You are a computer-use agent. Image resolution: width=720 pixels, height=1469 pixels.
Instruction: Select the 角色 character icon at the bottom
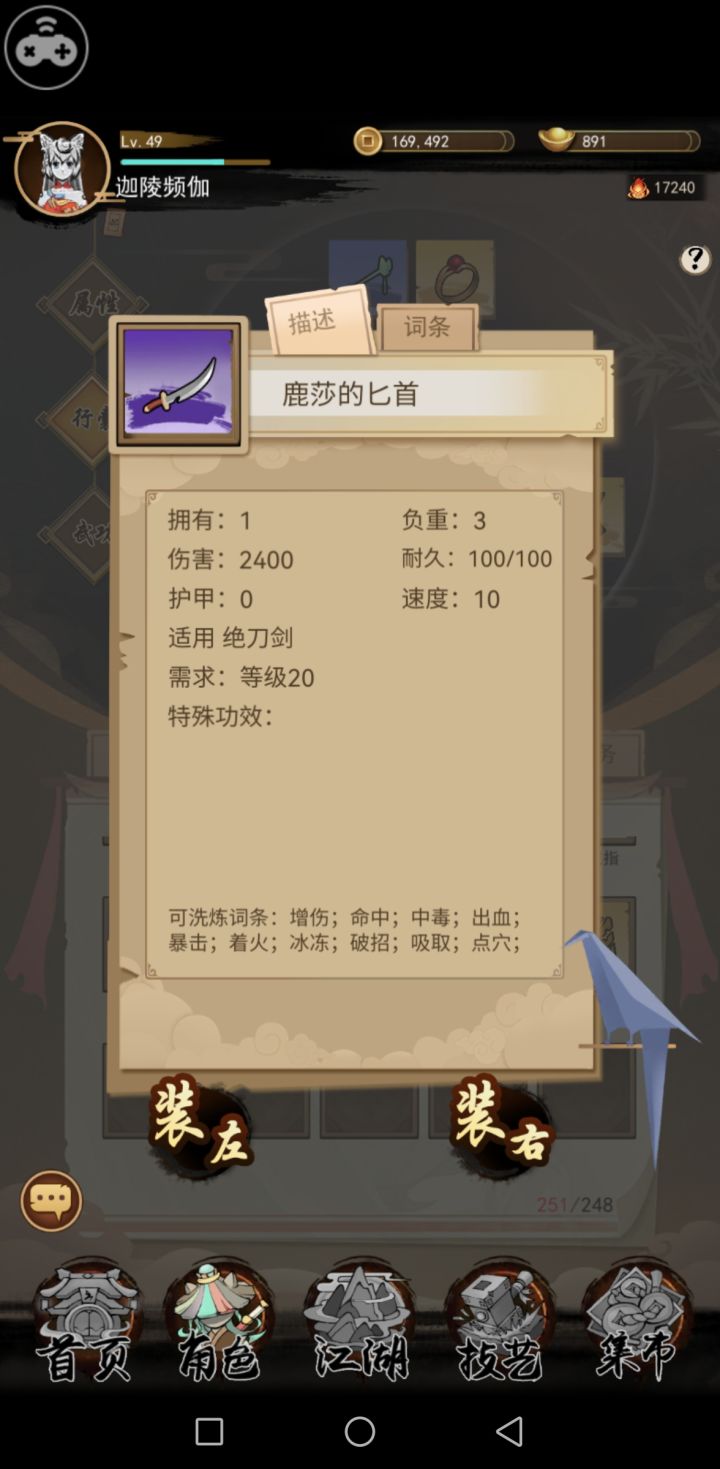(220, 1320)
